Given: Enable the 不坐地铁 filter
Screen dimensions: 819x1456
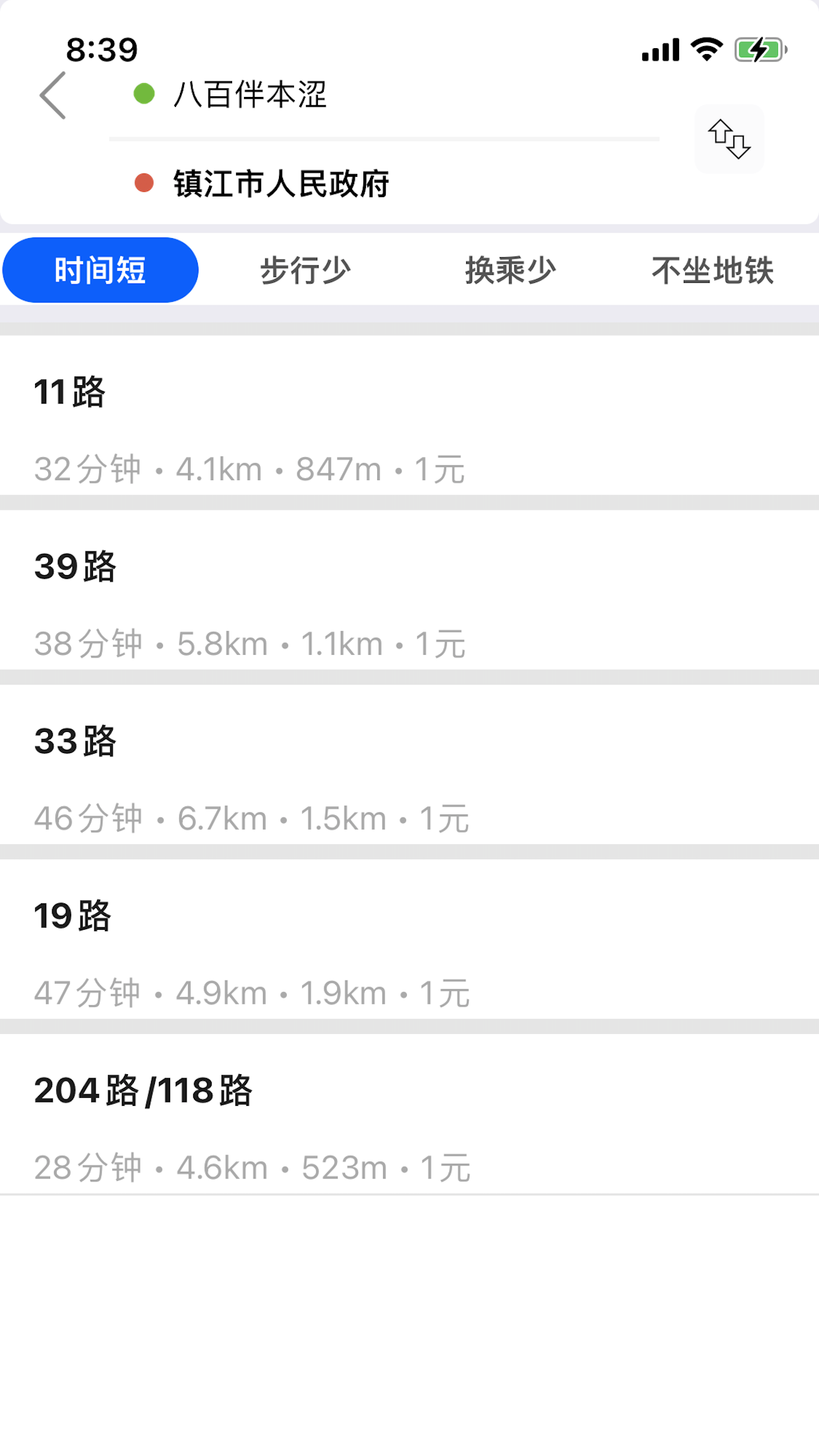Looking at the screenshot, I should click(x=713, y=270).
